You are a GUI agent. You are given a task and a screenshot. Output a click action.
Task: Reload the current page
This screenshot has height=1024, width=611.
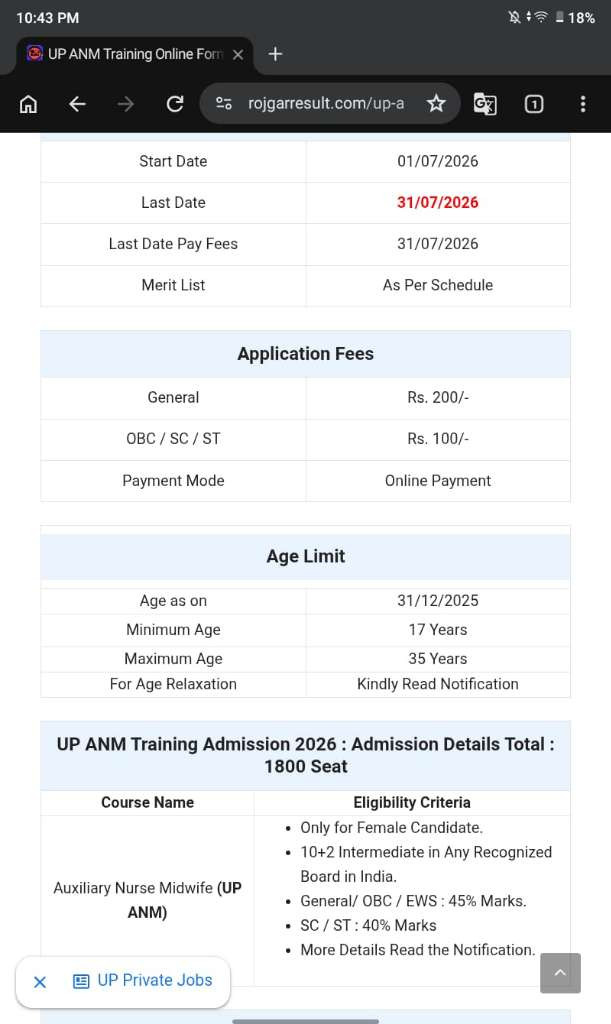click(174, 104)
